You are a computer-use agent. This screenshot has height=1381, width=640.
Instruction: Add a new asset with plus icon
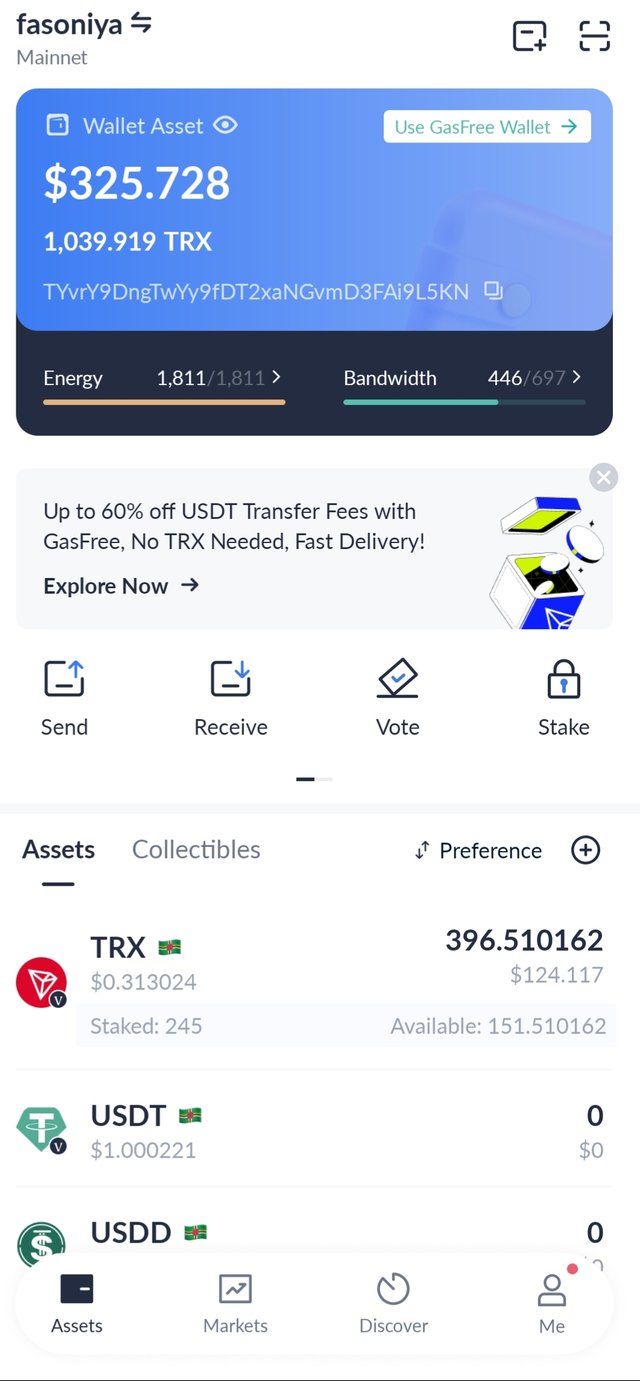coord(585,850)
